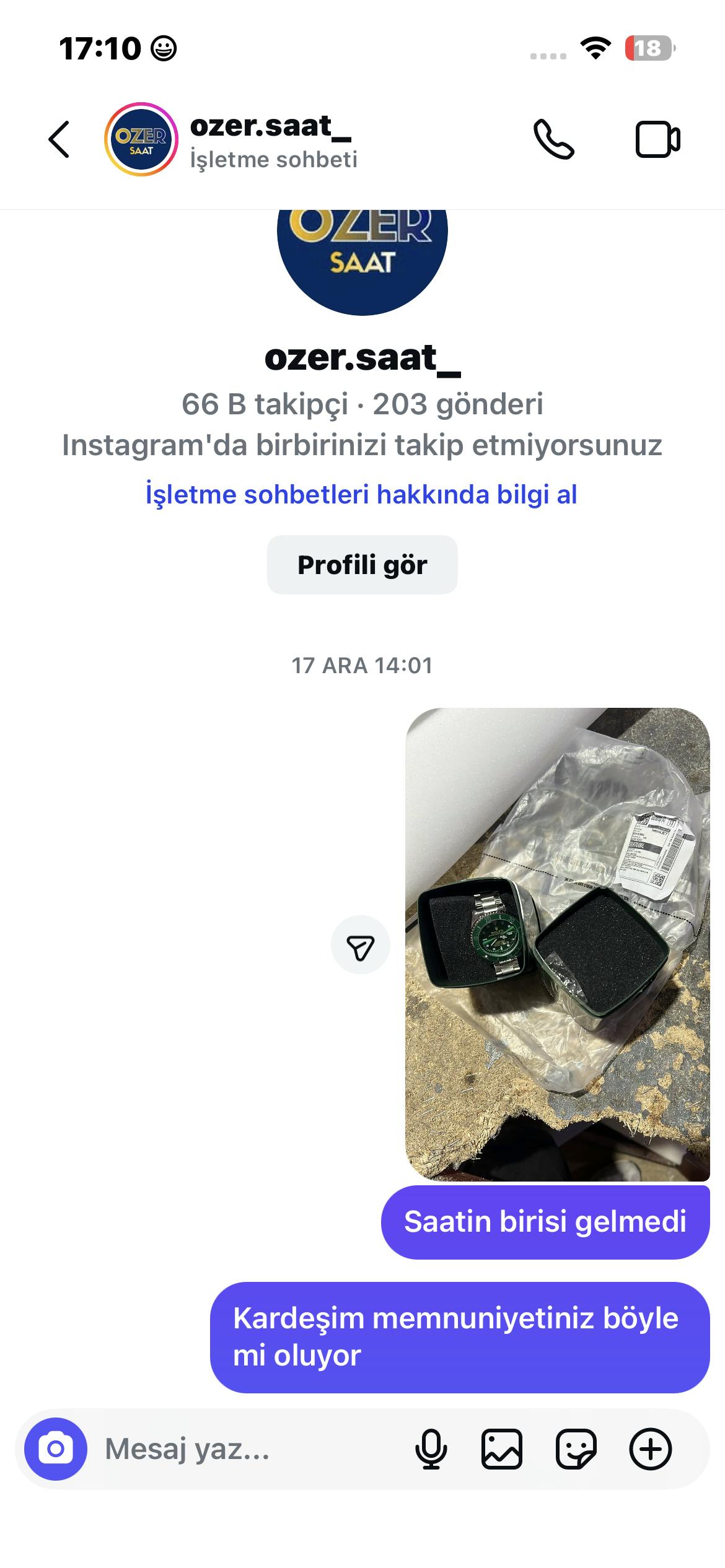Start a voice call with ozer.saat_
The width and height of the screenshot is (725, 1568).
pyautogui.click(x=553, y=139)
